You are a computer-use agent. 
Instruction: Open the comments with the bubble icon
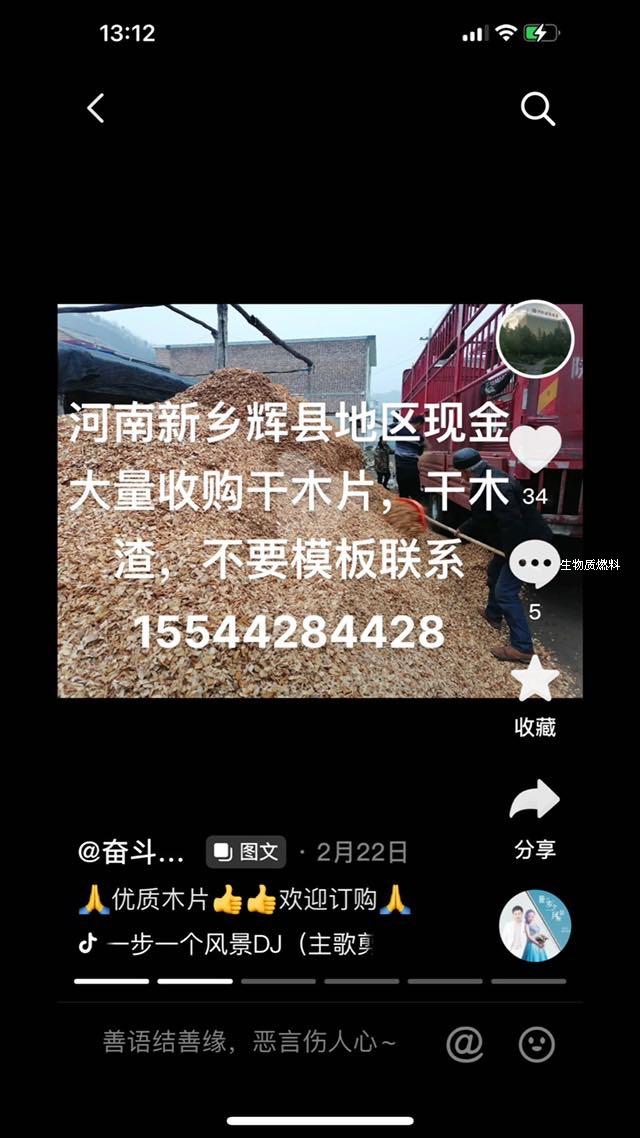535,564
